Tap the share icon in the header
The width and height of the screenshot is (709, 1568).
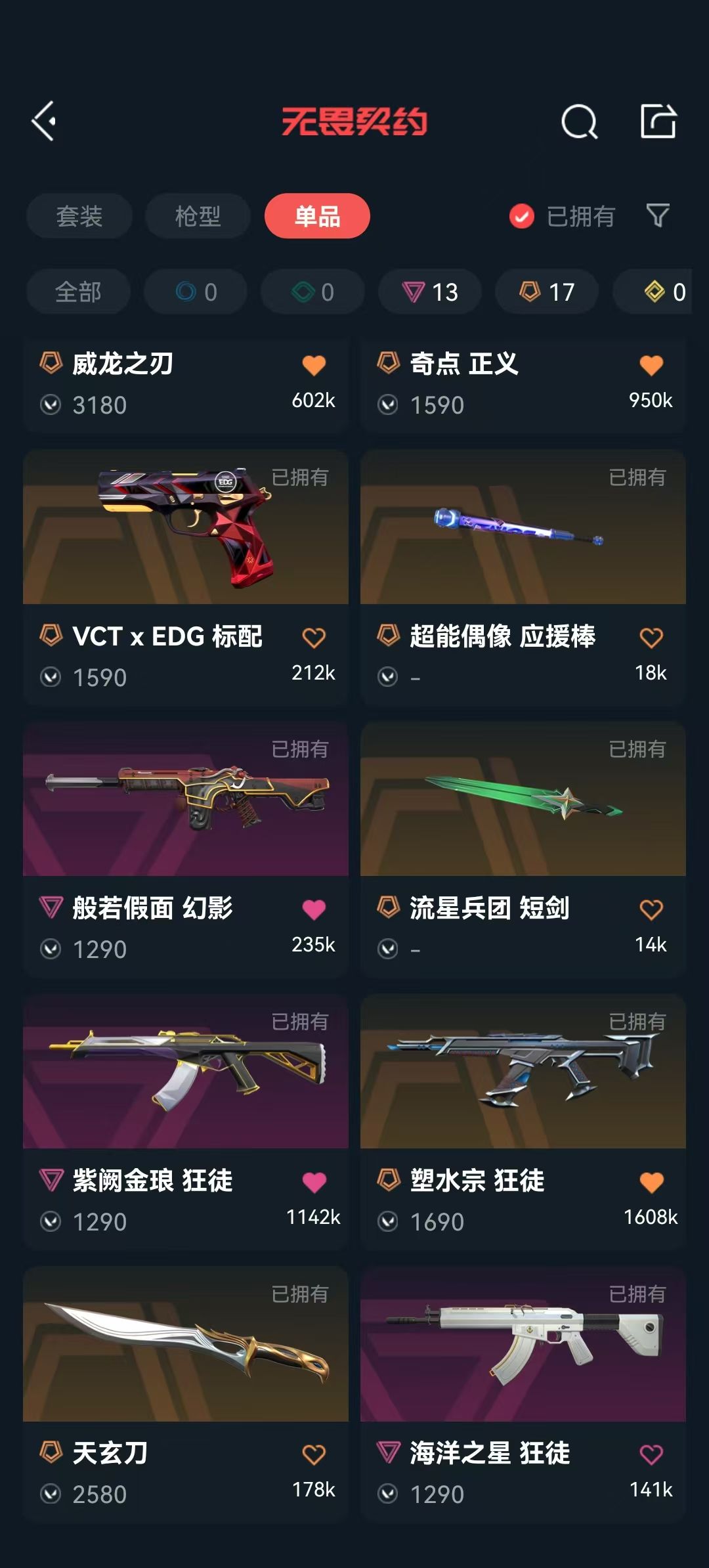(x=658, y=121)
